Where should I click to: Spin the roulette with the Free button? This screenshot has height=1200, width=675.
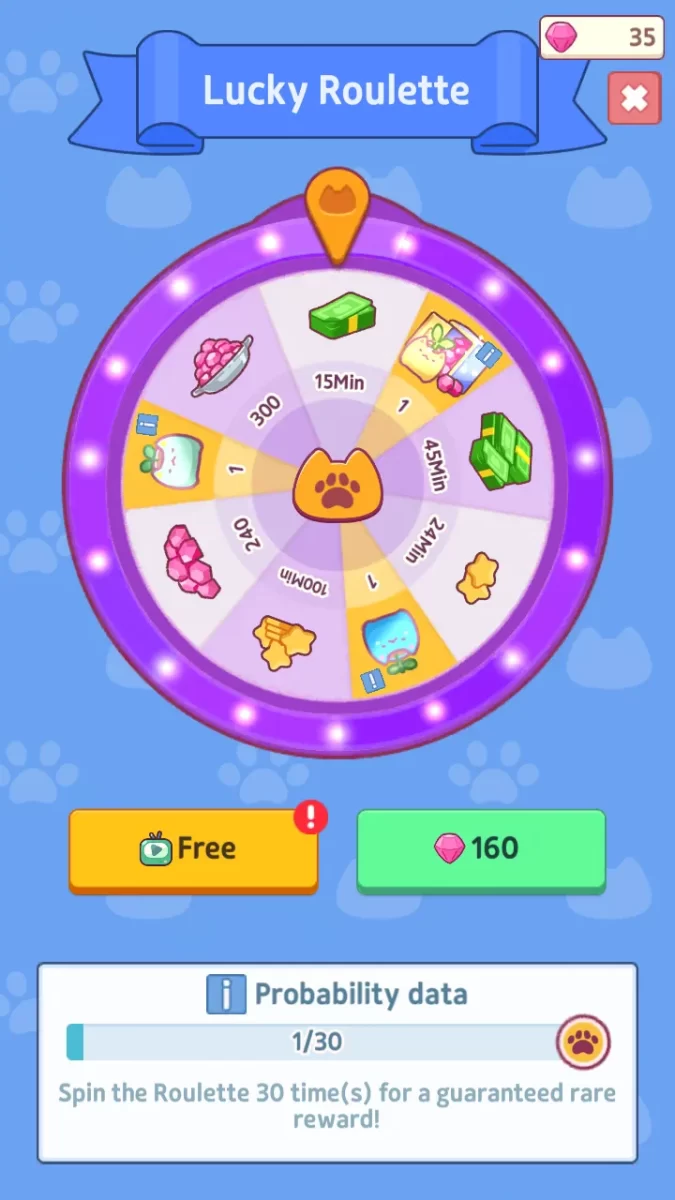[193, 849]
